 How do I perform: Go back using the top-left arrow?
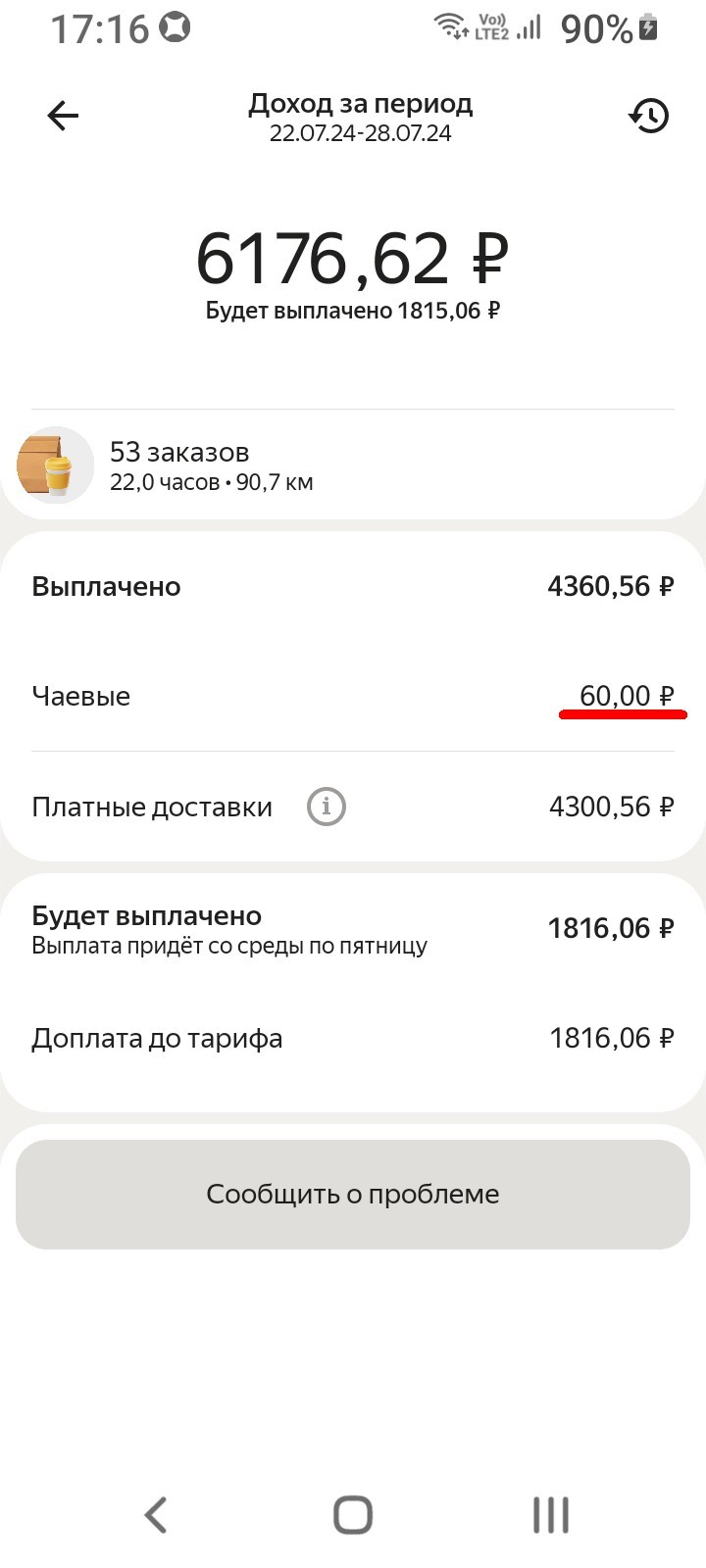(x=63, y=117)
